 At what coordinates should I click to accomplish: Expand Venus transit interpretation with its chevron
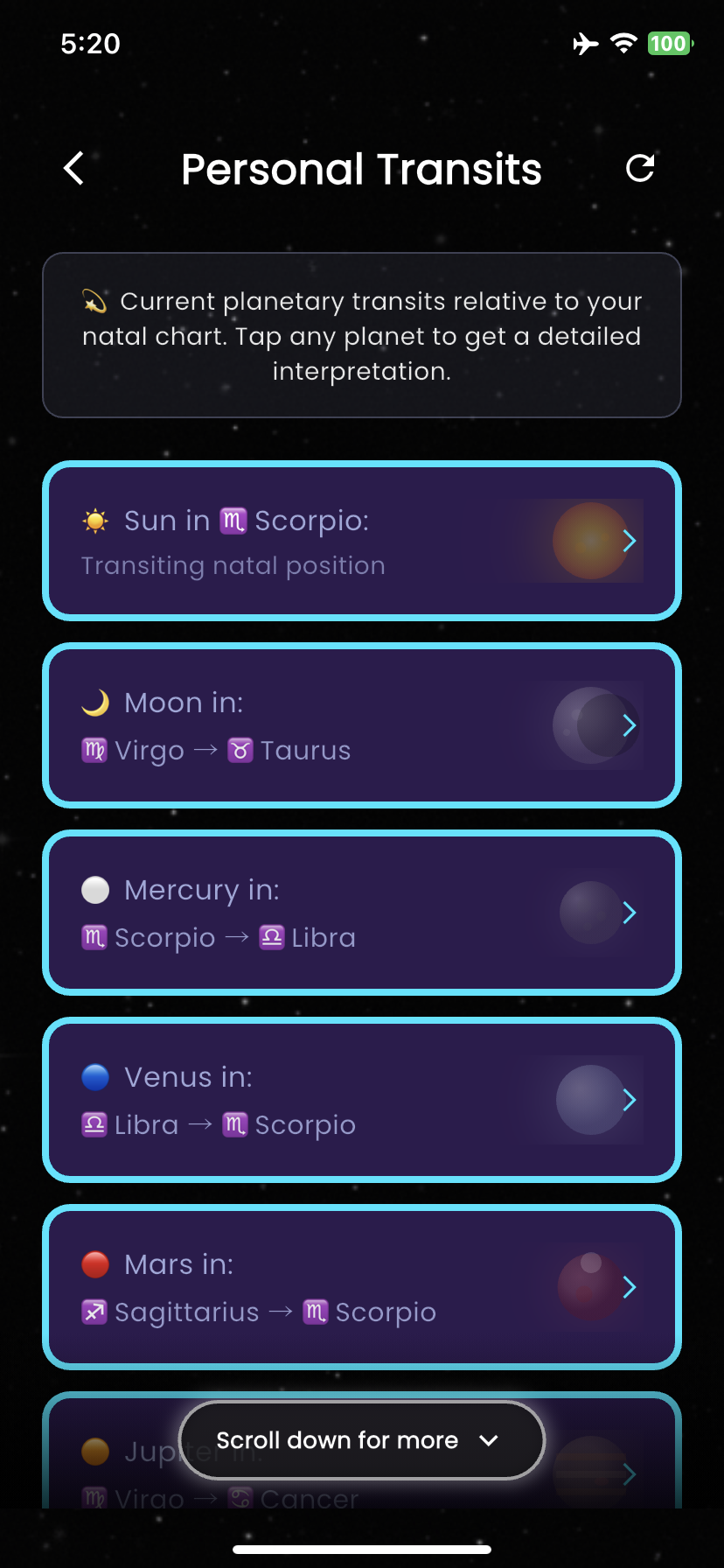(x=629, y=1100)
